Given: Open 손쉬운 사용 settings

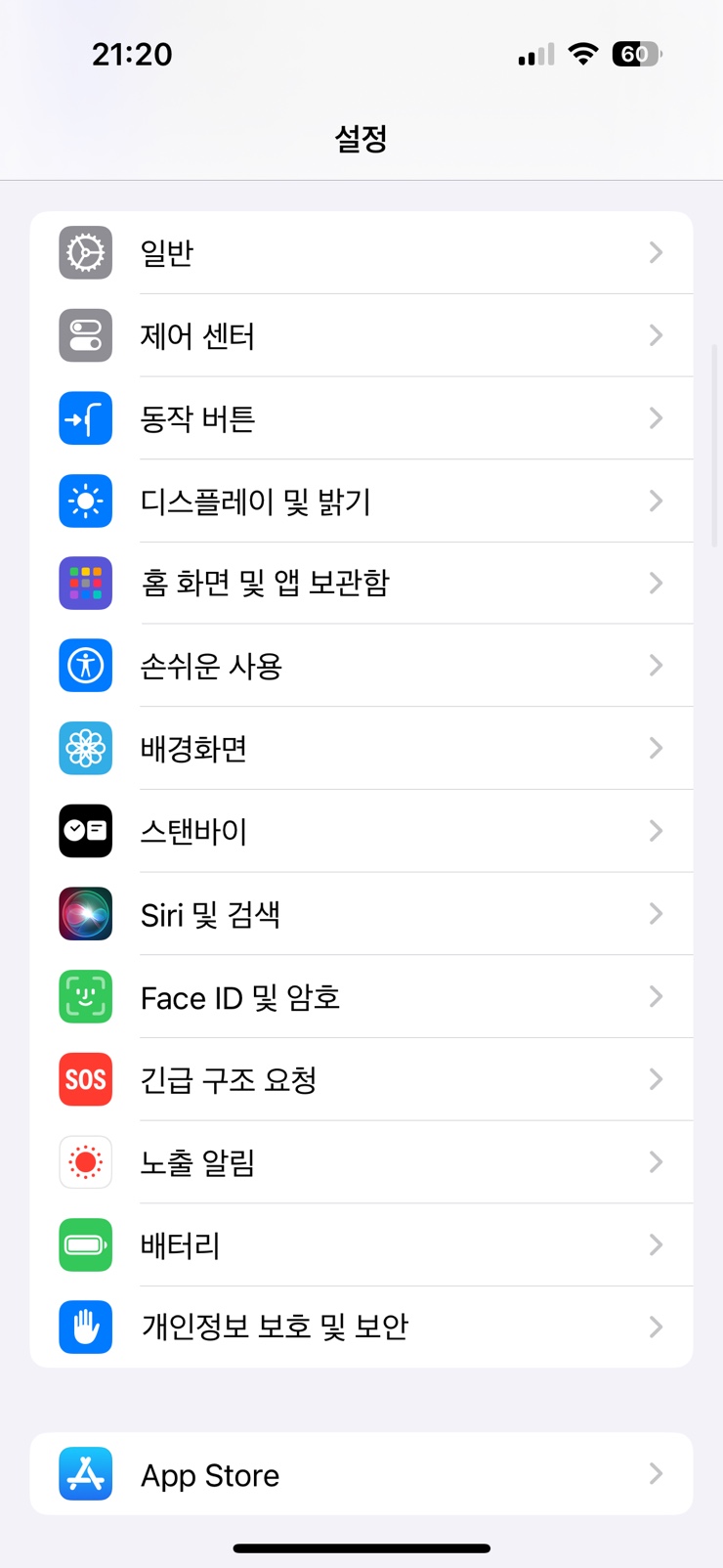Looking at the screenshot, I should tap(361, 666).
